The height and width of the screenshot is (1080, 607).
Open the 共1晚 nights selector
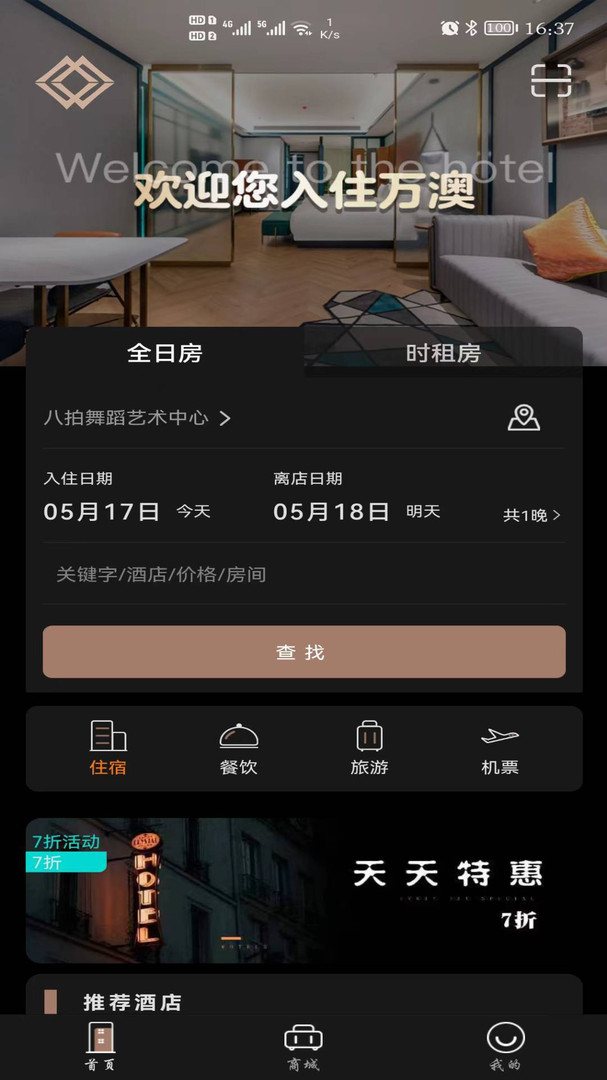tap(531, 515)
